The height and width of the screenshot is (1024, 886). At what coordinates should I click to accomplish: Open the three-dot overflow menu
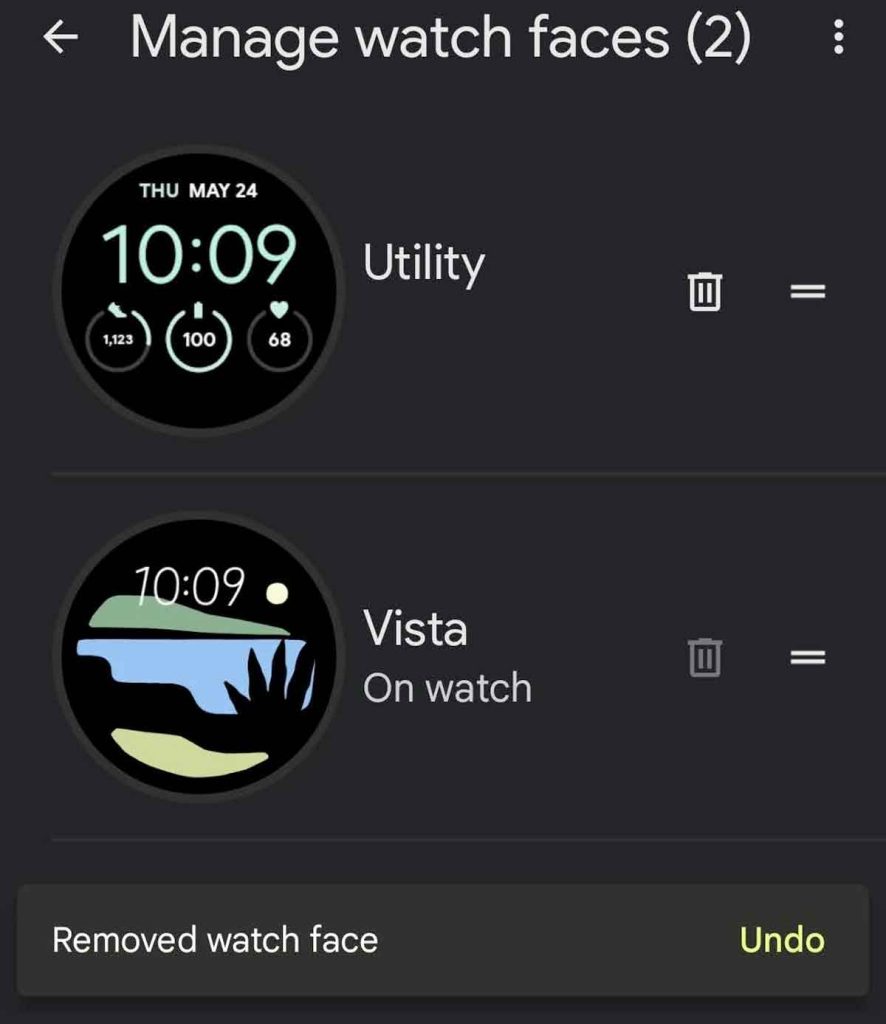(838, 38)
